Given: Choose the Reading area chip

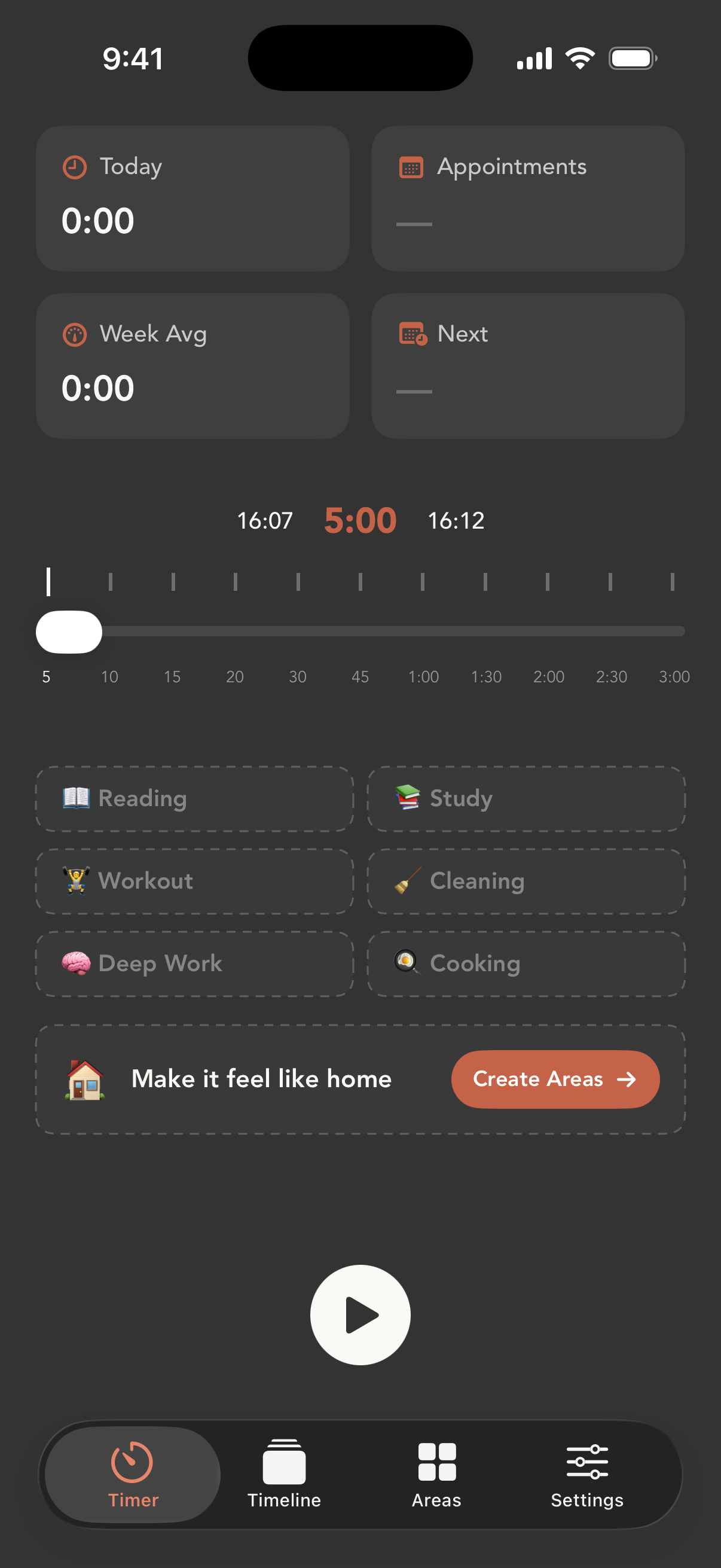Looking at the screenshot, I should click(x=194, y=798).
